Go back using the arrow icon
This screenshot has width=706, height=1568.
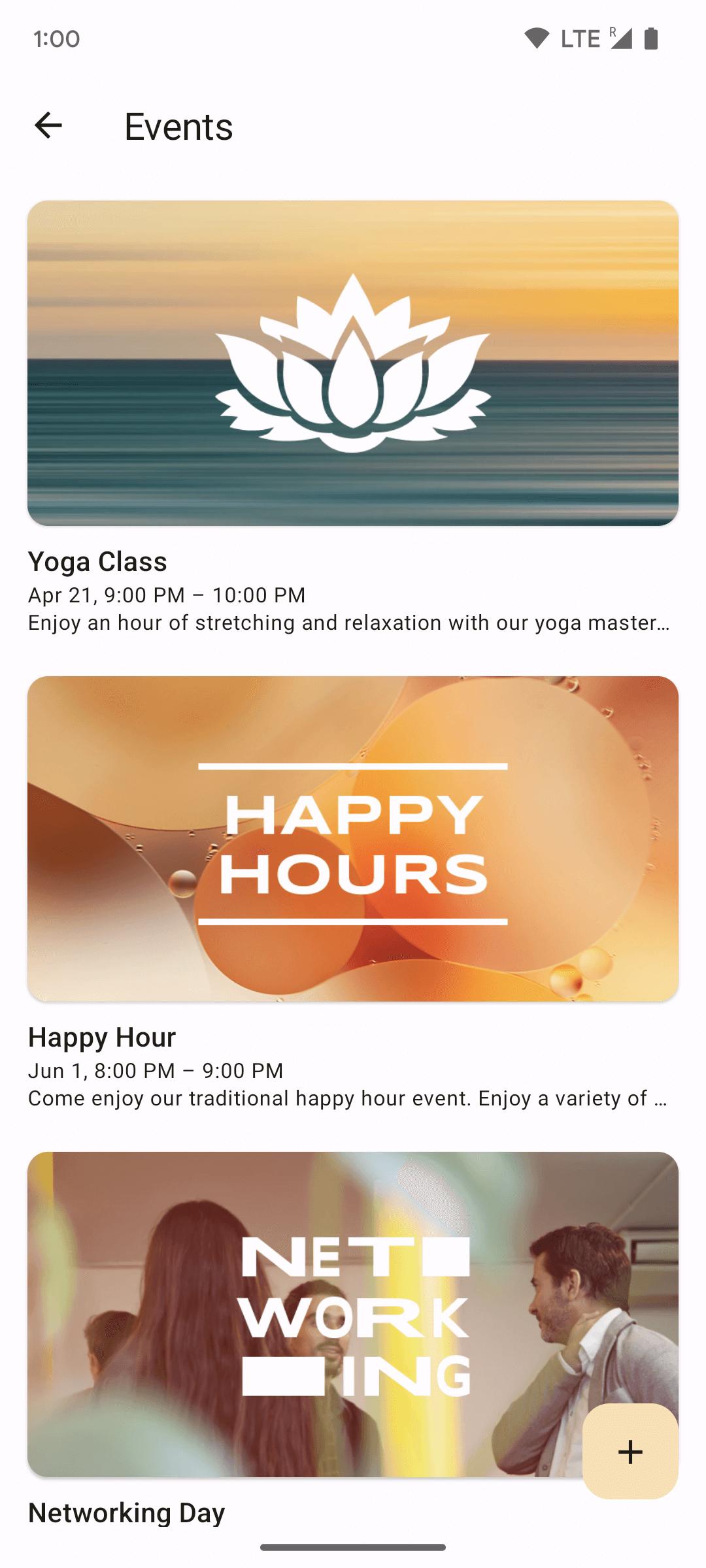click(48, 125)
